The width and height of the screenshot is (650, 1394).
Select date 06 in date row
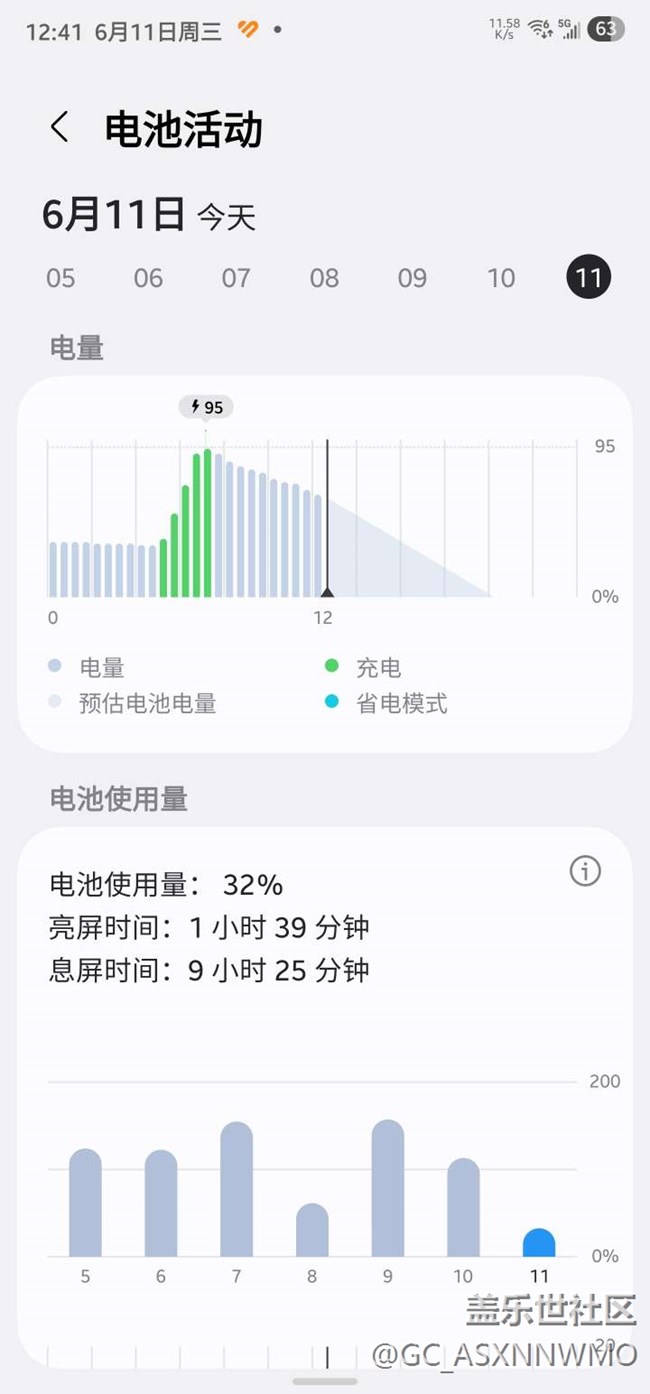148,277
